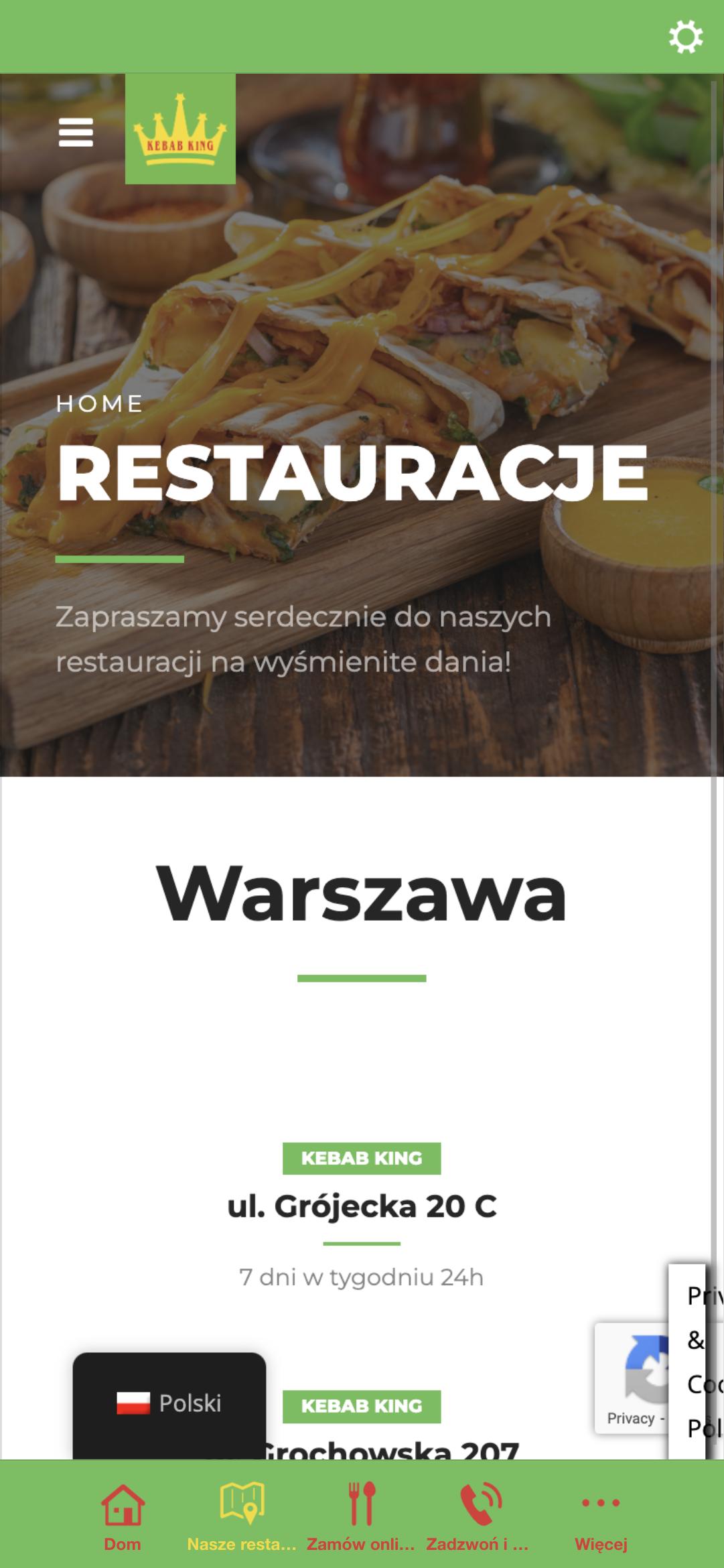Screen dimensions: 724x1568
Task: Open the settings gear icon
Action: click(x=685, y=36)
